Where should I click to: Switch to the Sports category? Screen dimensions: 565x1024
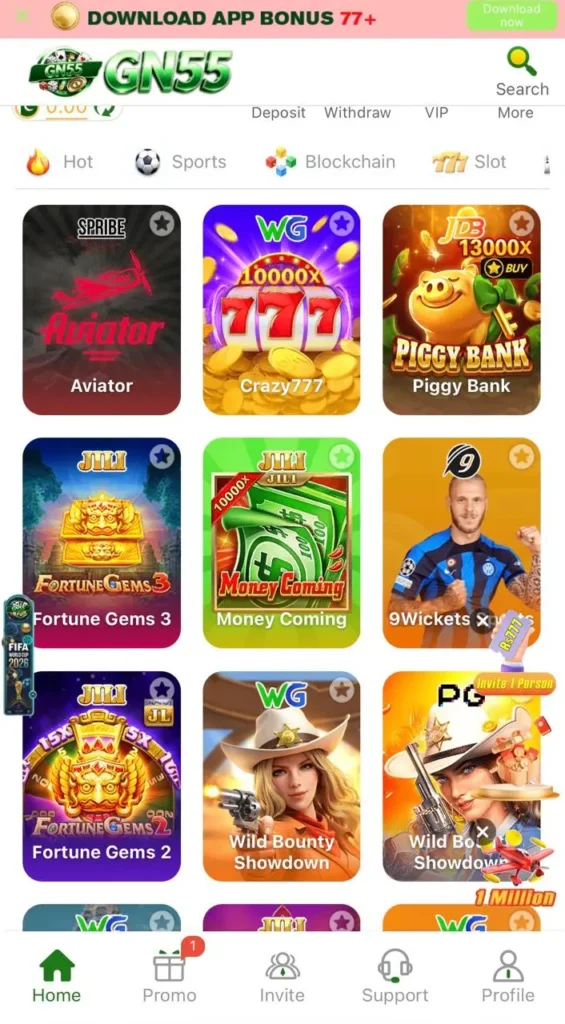(180, 161)
